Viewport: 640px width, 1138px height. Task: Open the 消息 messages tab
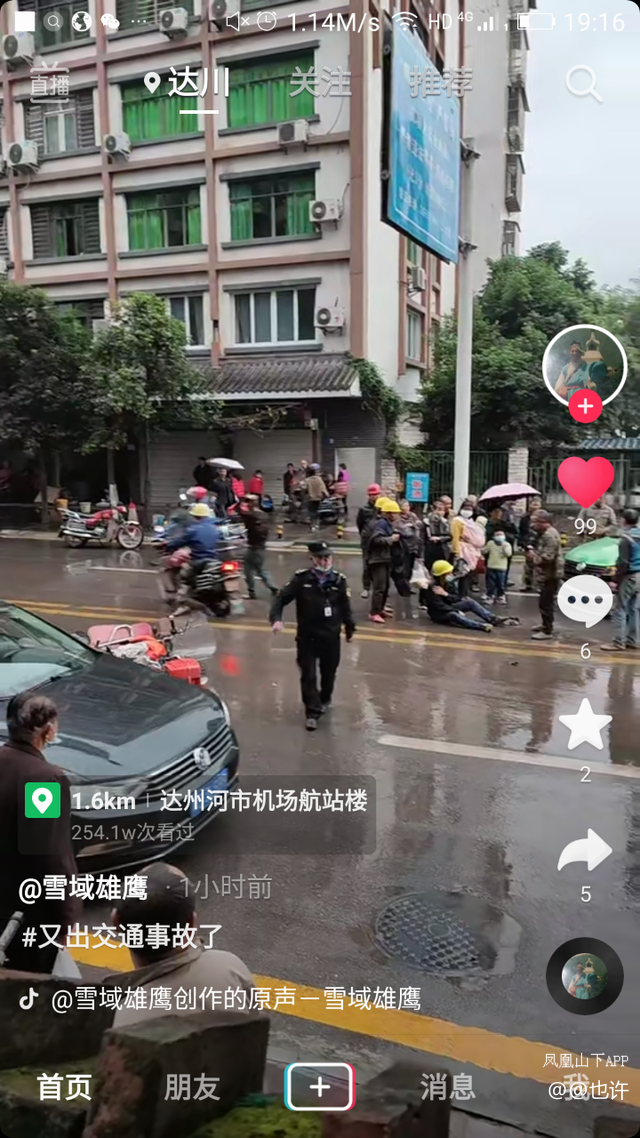pos(447,1087)
